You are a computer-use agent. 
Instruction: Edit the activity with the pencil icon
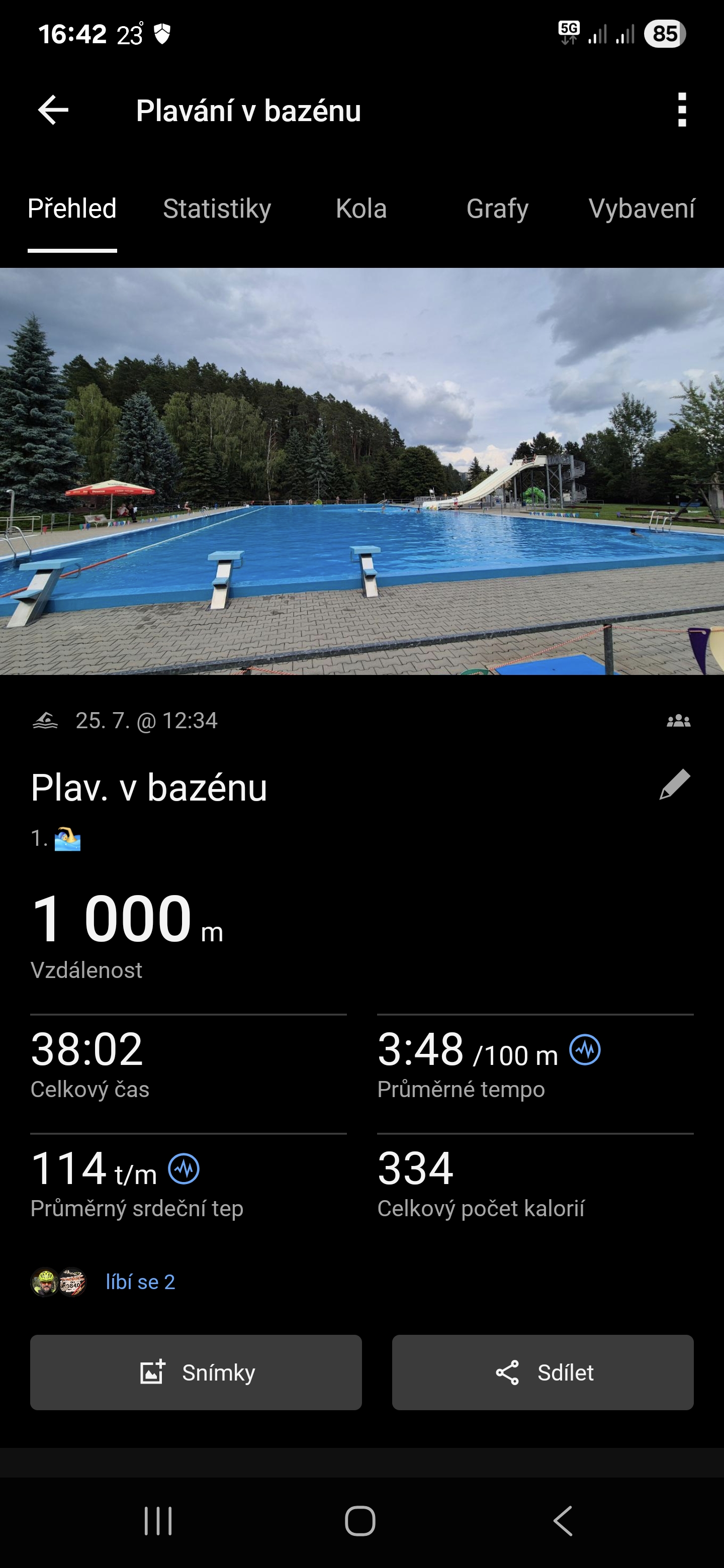(675, 785)
